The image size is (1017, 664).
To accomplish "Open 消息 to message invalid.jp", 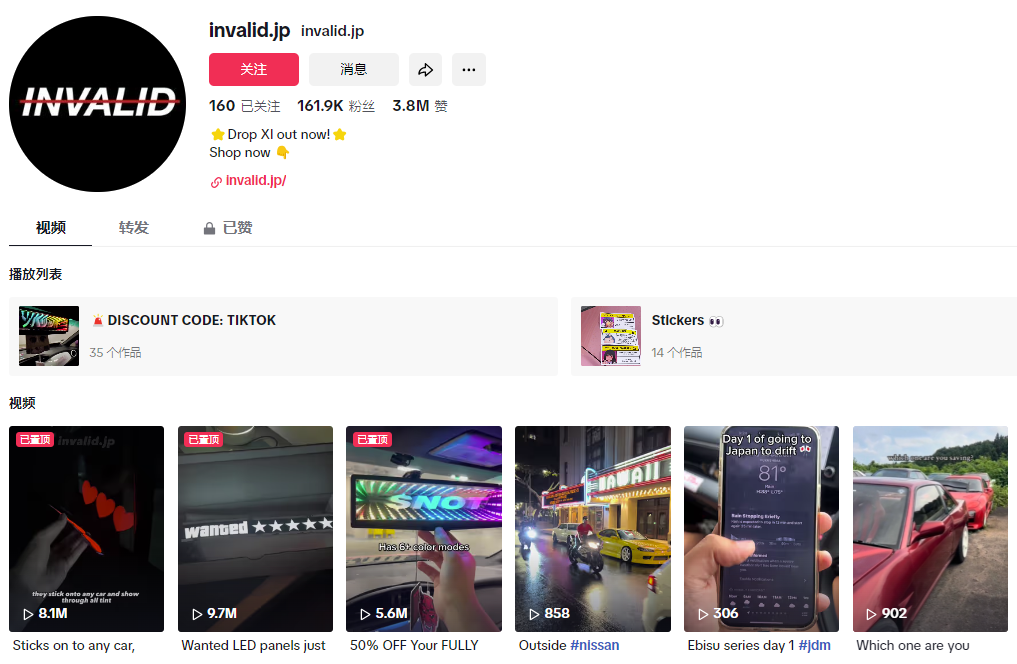I will 353,69.
